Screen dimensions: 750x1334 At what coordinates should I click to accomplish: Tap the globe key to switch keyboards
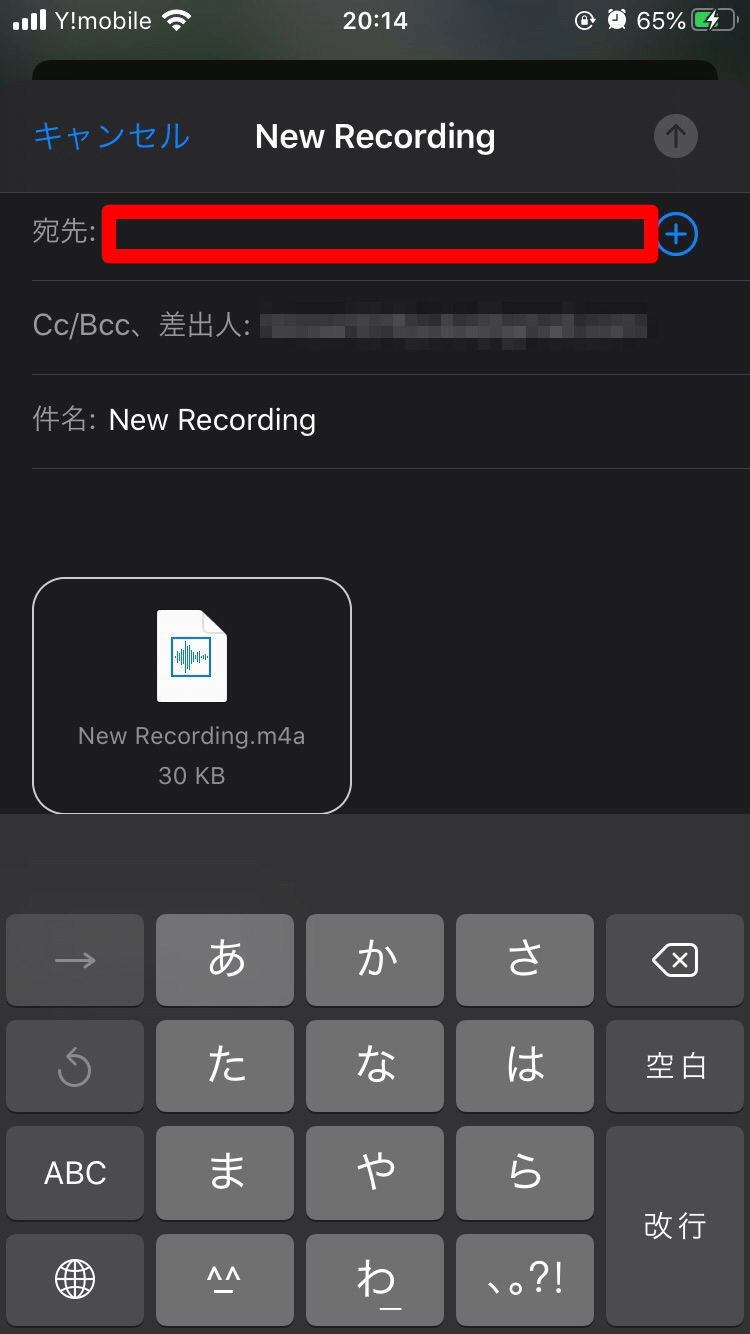point(75,1280)
